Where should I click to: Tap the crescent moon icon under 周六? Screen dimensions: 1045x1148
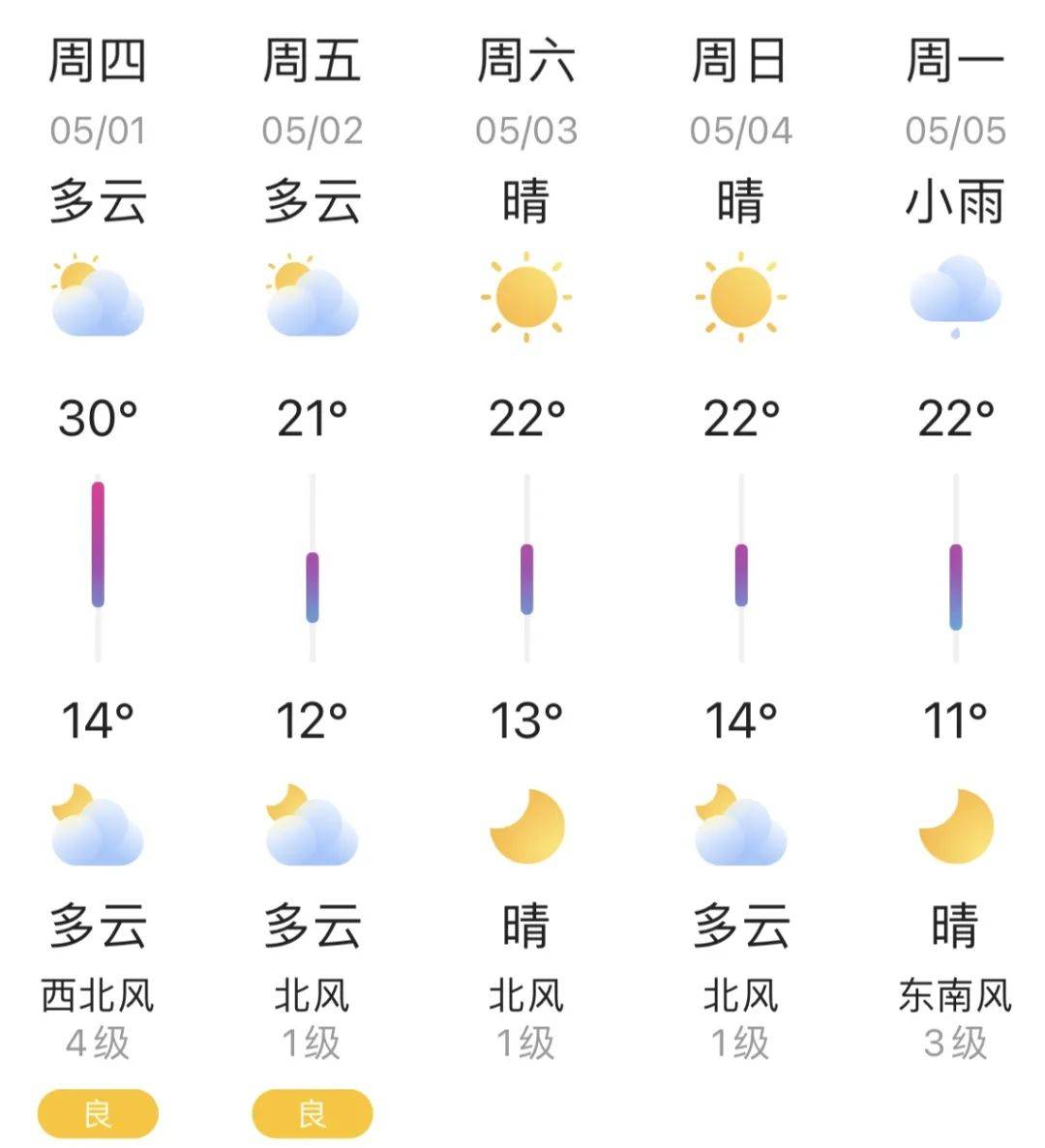coord(527,827)
